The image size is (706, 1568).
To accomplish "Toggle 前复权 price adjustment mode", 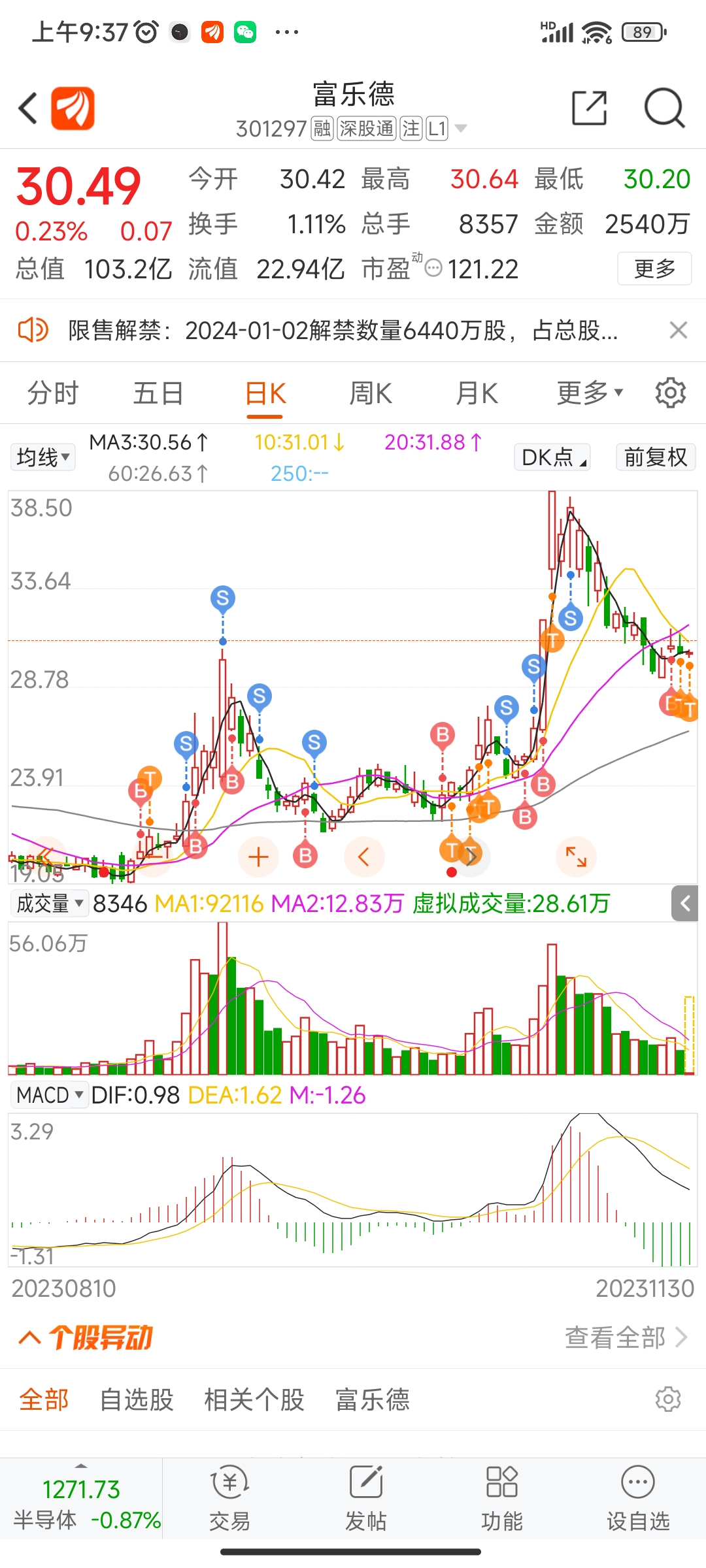I will [x=656, y=457].
